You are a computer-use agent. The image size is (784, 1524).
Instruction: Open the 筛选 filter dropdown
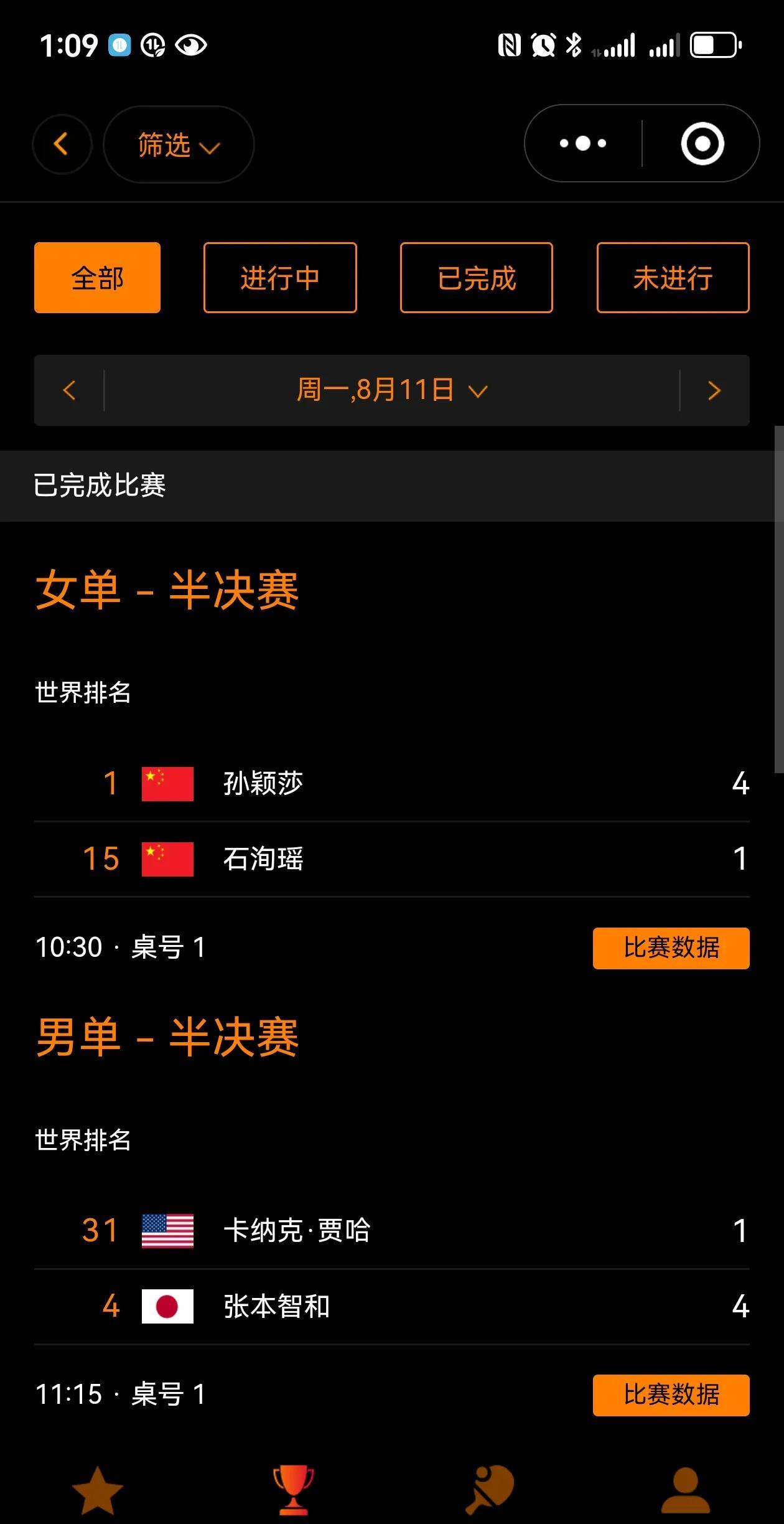pos(179,144)
